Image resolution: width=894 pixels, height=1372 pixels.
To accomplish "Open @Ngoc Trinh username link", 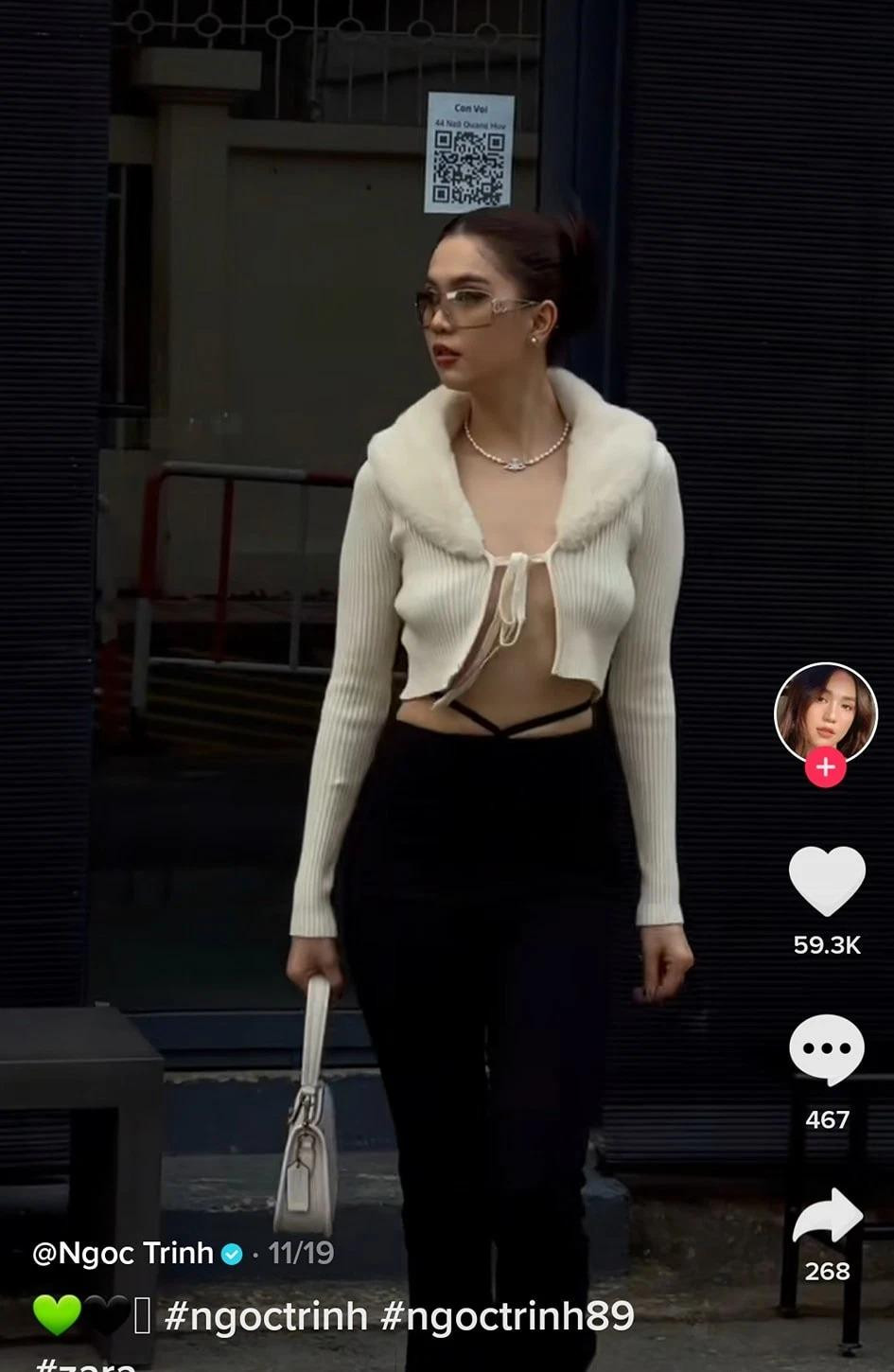I will point(123,1253).
